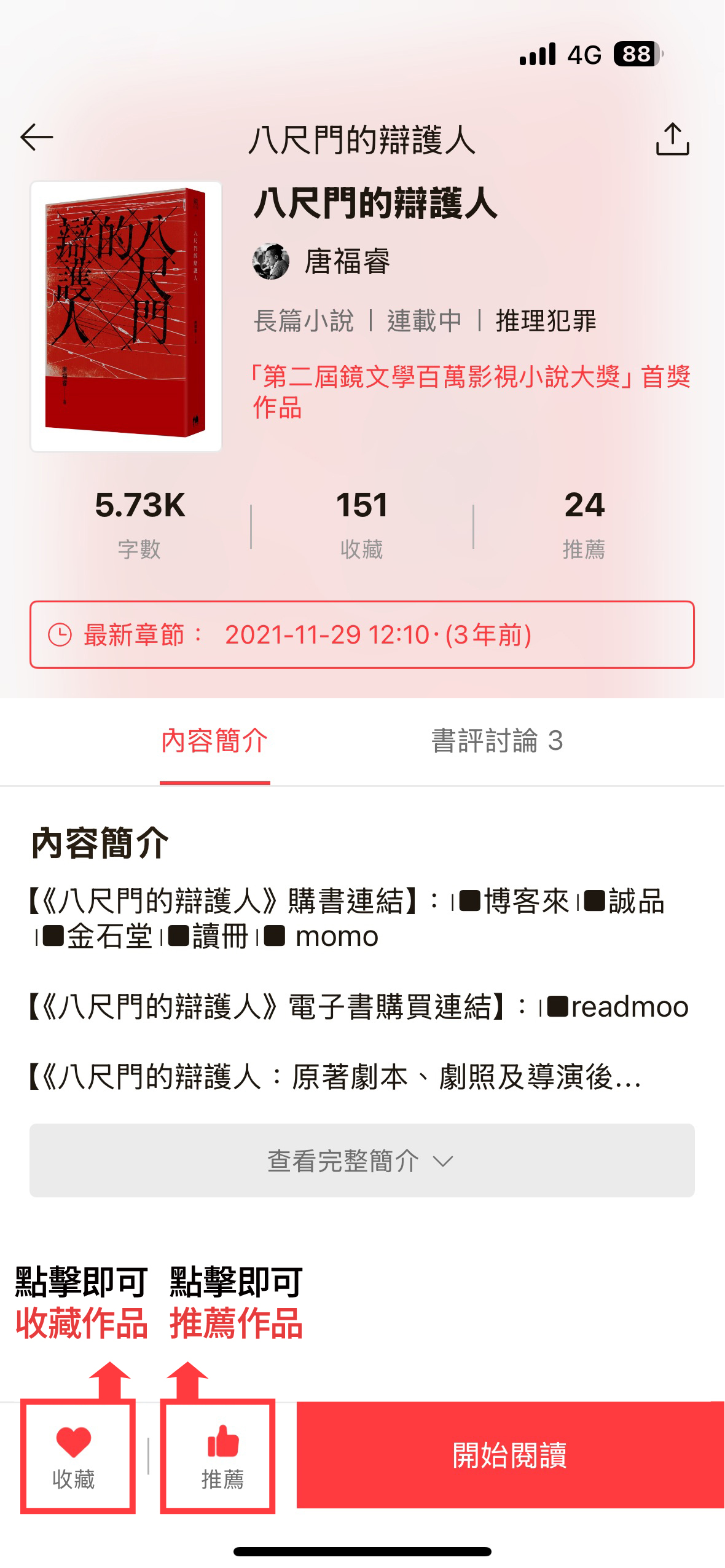
Task: Recommend the novel with the 推薦 thumbs-up
Action: [222, 1456]
